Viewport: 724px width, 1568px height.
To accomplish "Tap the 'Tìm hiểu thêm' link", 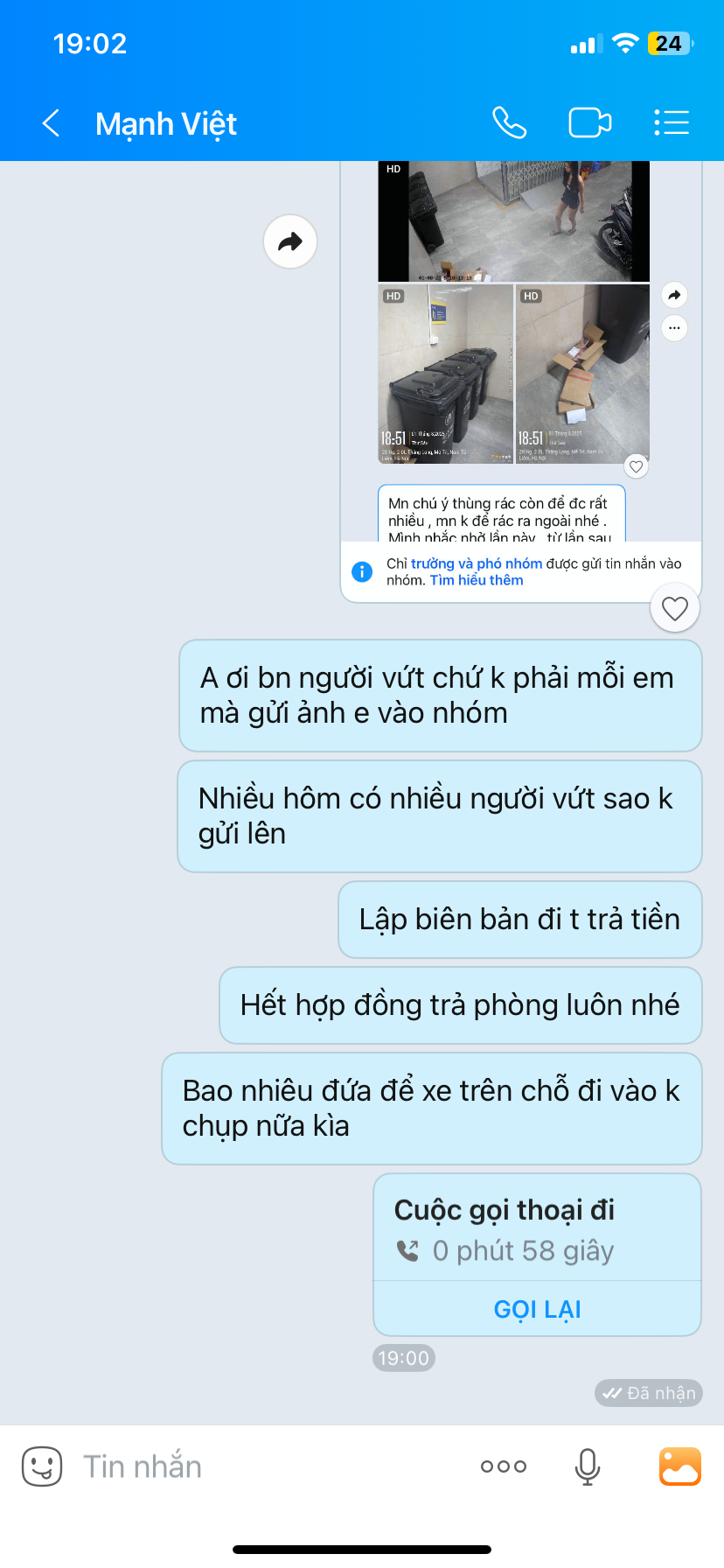I will click(x=477, y=580).
